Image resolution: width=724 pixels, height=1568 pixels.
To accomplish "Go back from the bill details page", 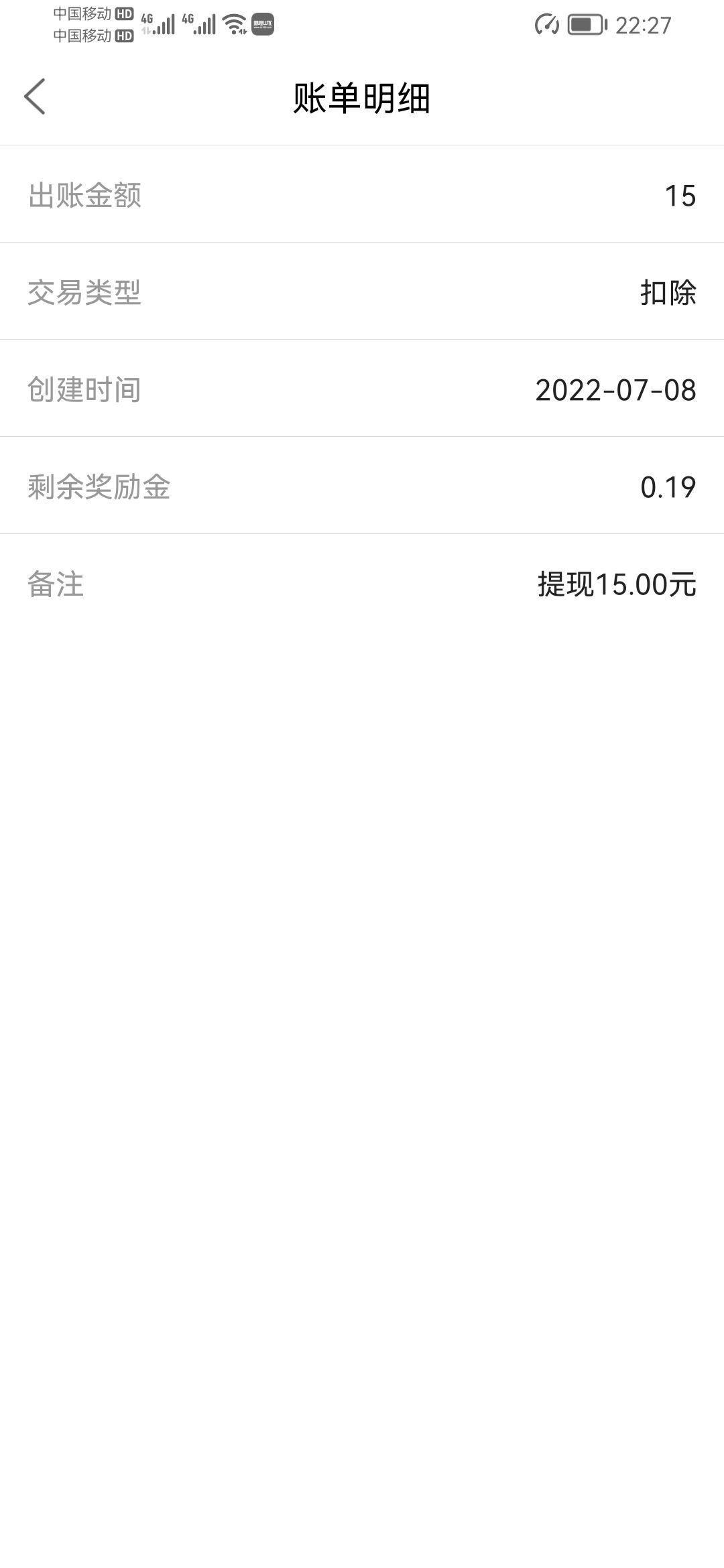I will (35, 96).
